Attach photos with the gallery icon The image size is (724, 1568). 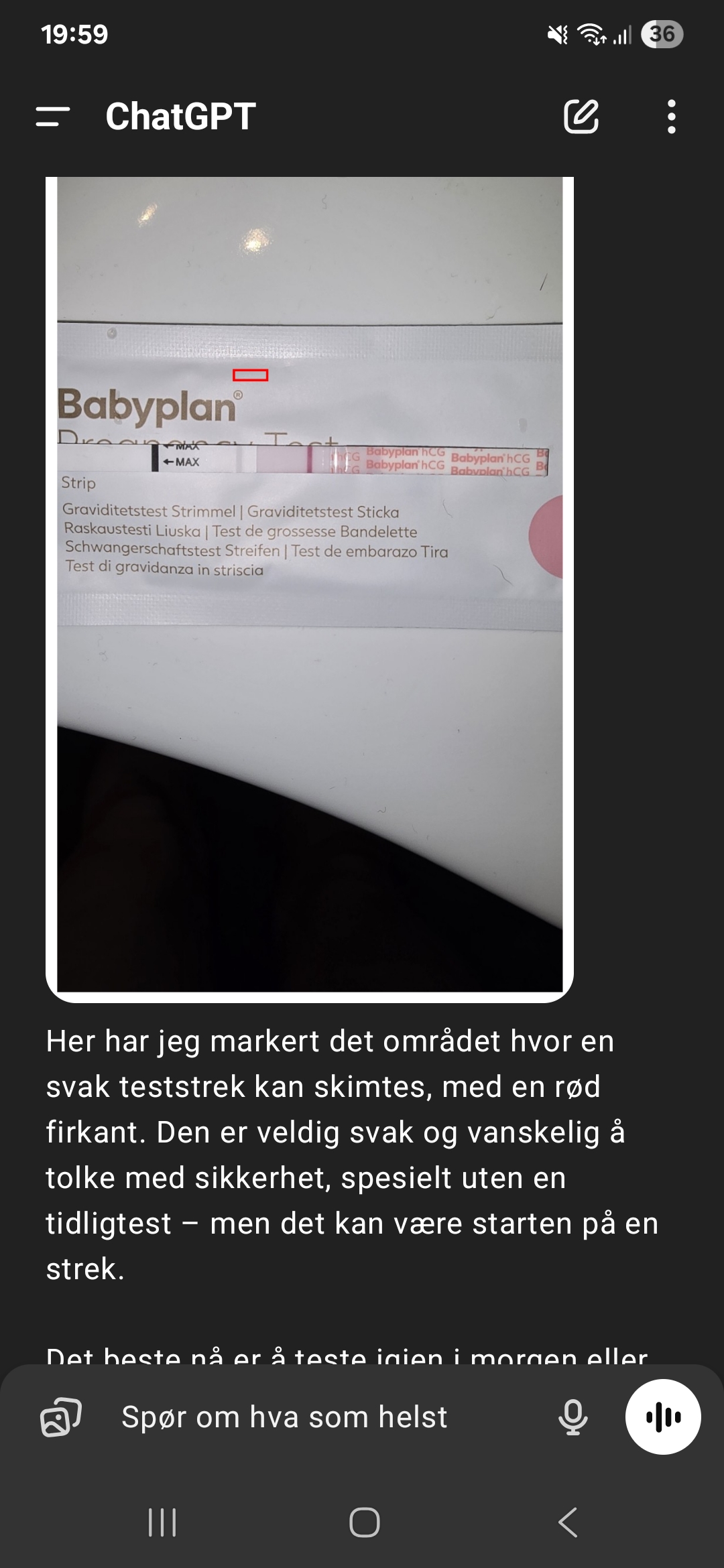[61, 1417]
